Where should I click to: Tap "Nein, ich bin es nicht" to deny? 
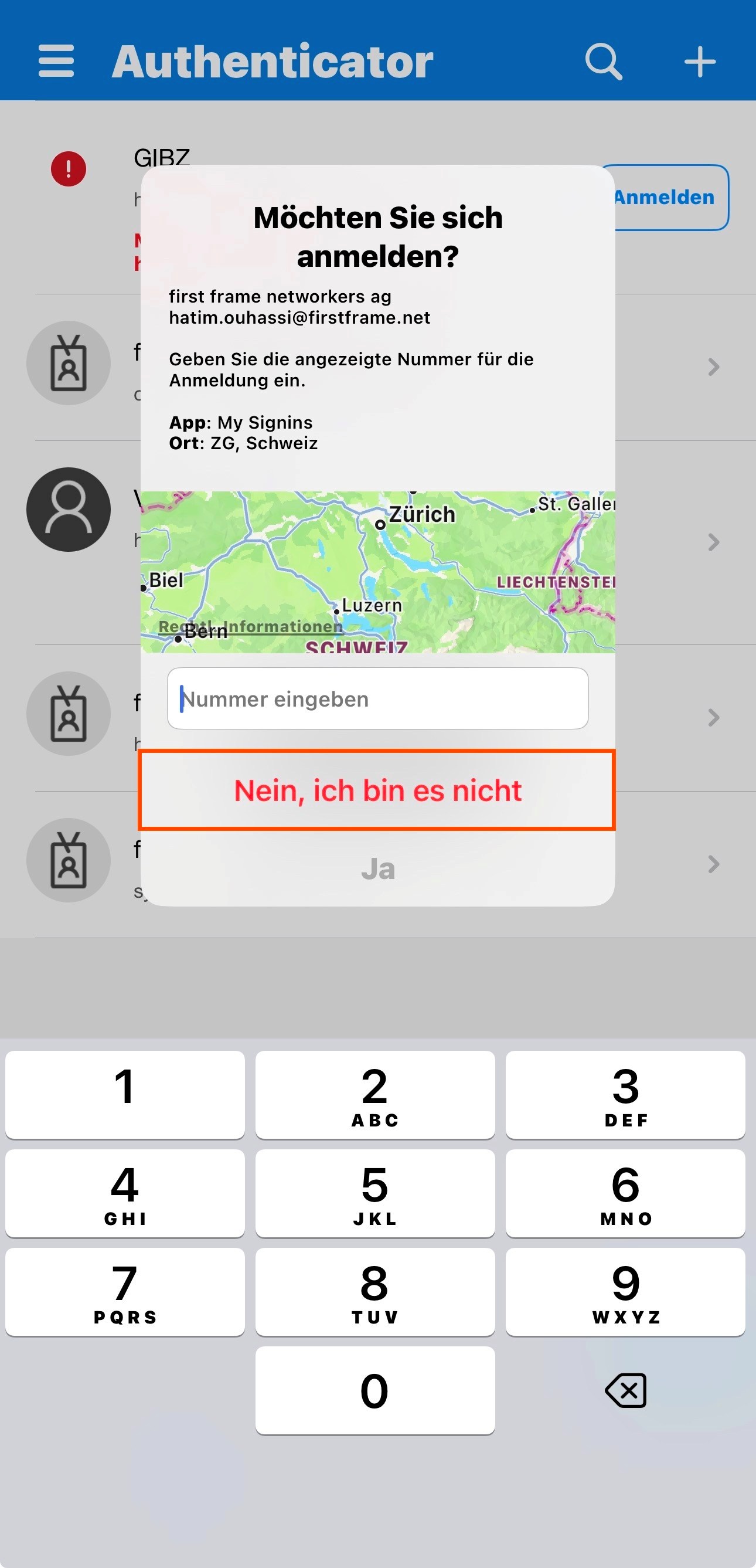tap(377, 790)
